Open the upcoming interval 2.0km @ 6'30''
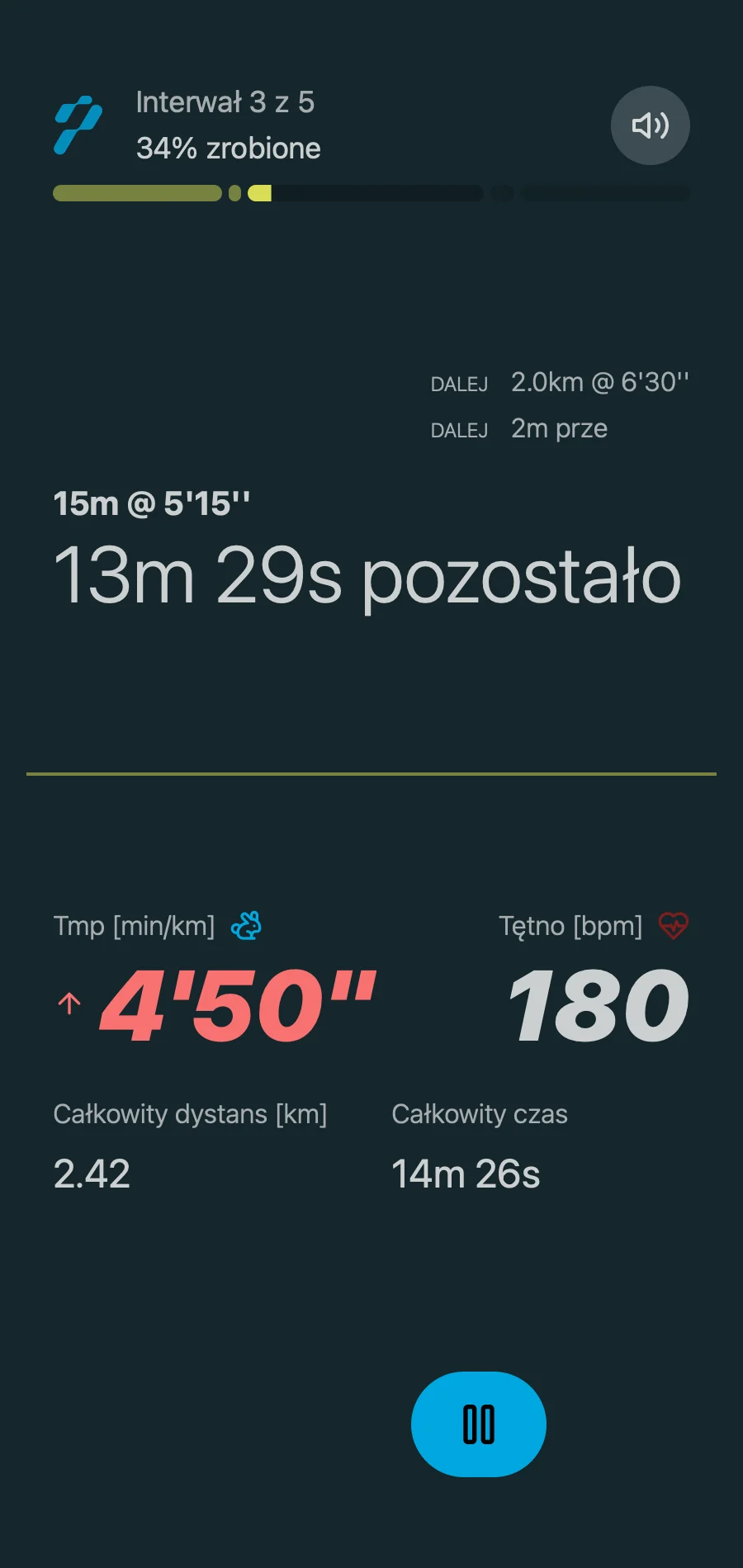This screenshot has width=743, height=1568. click(599, 381)
